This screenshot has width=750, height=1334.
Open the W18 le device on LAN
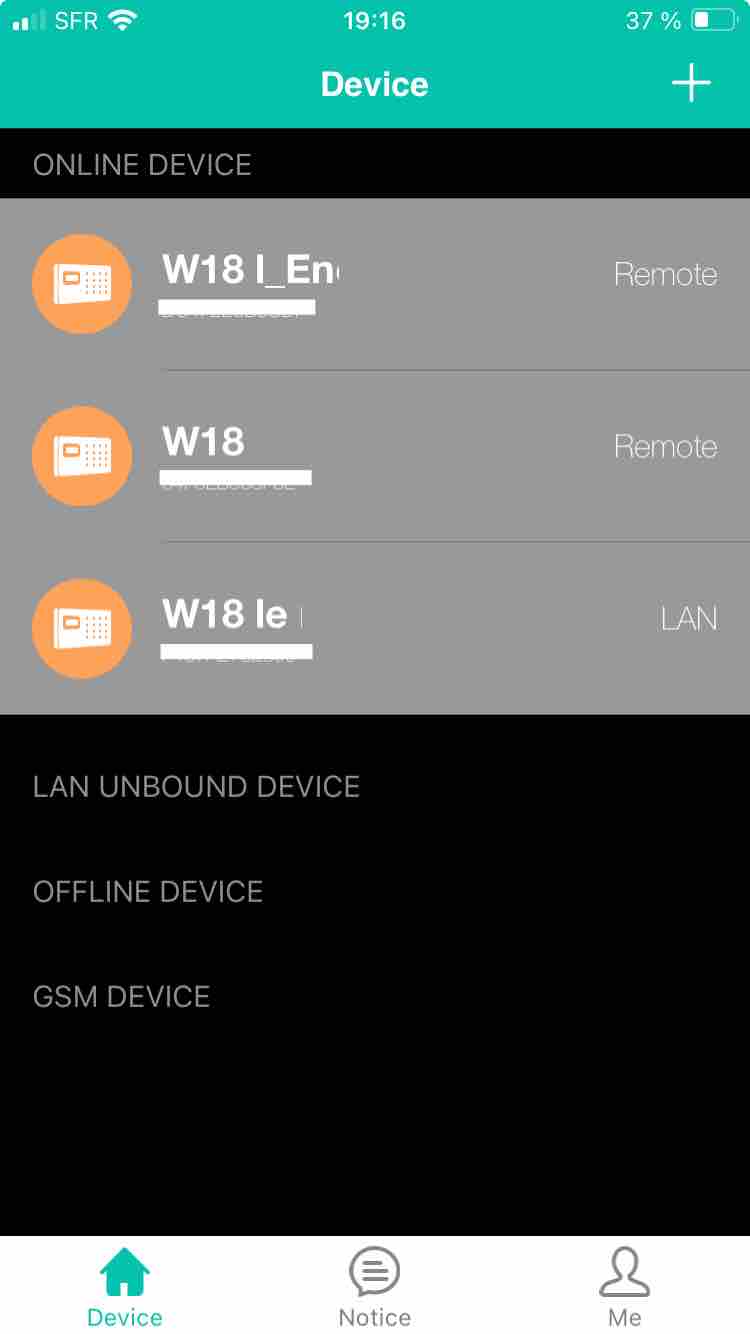point(375,628)
